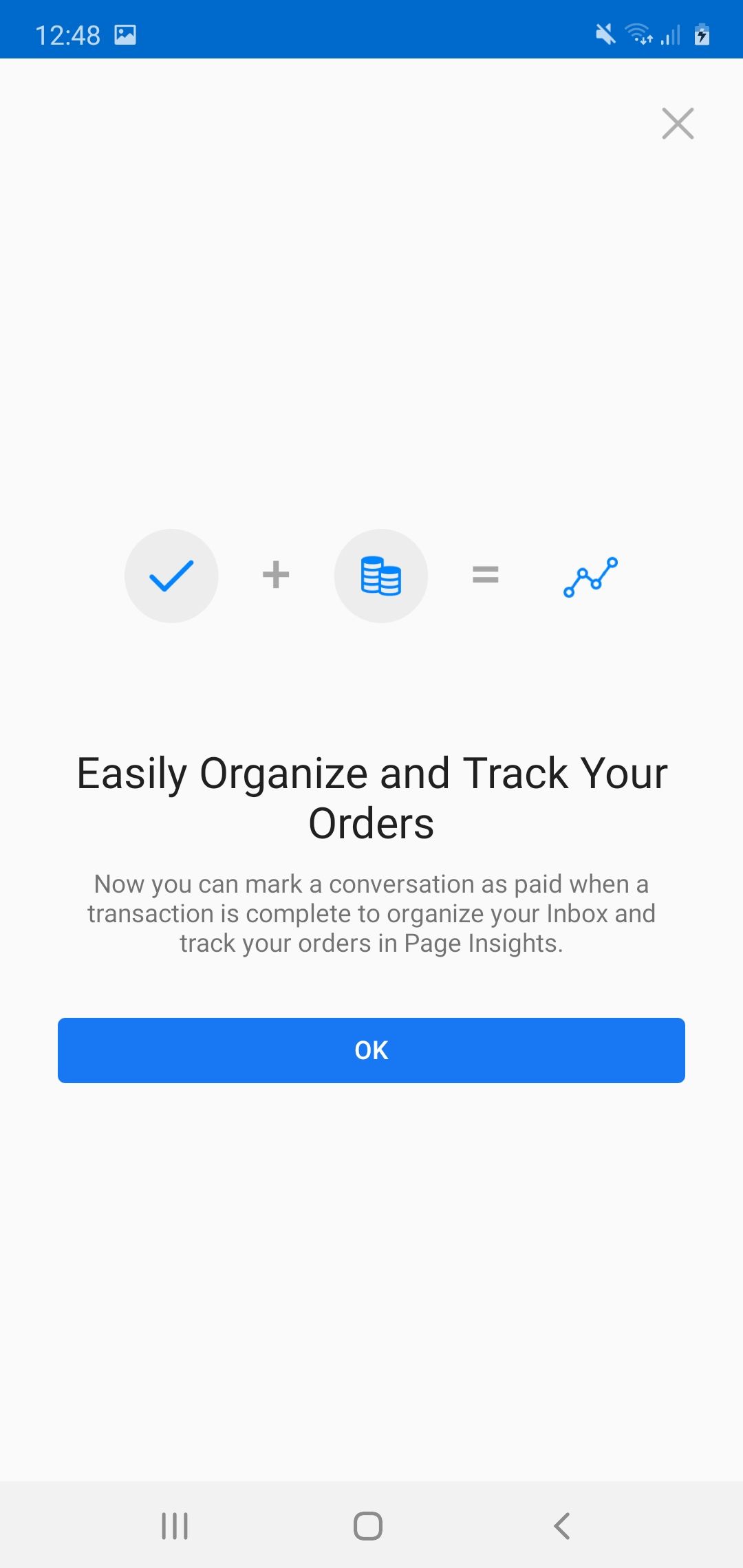The height and width of the screenshot is (1568, 743).
Task: Confirm with the OK button
Action: coord(371,1050)
